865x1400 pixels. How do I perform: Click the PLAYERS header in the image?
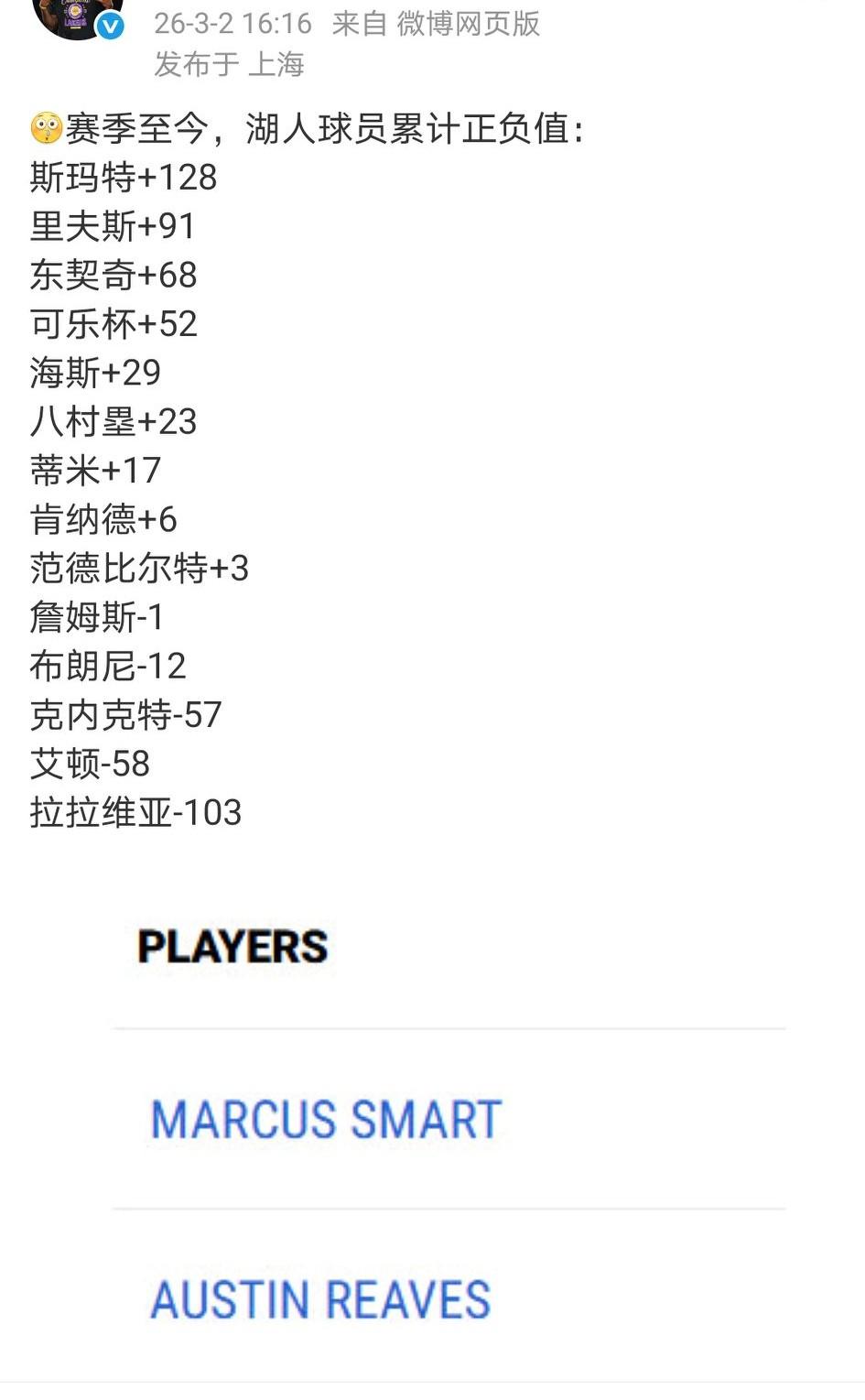tap(232, 946)
